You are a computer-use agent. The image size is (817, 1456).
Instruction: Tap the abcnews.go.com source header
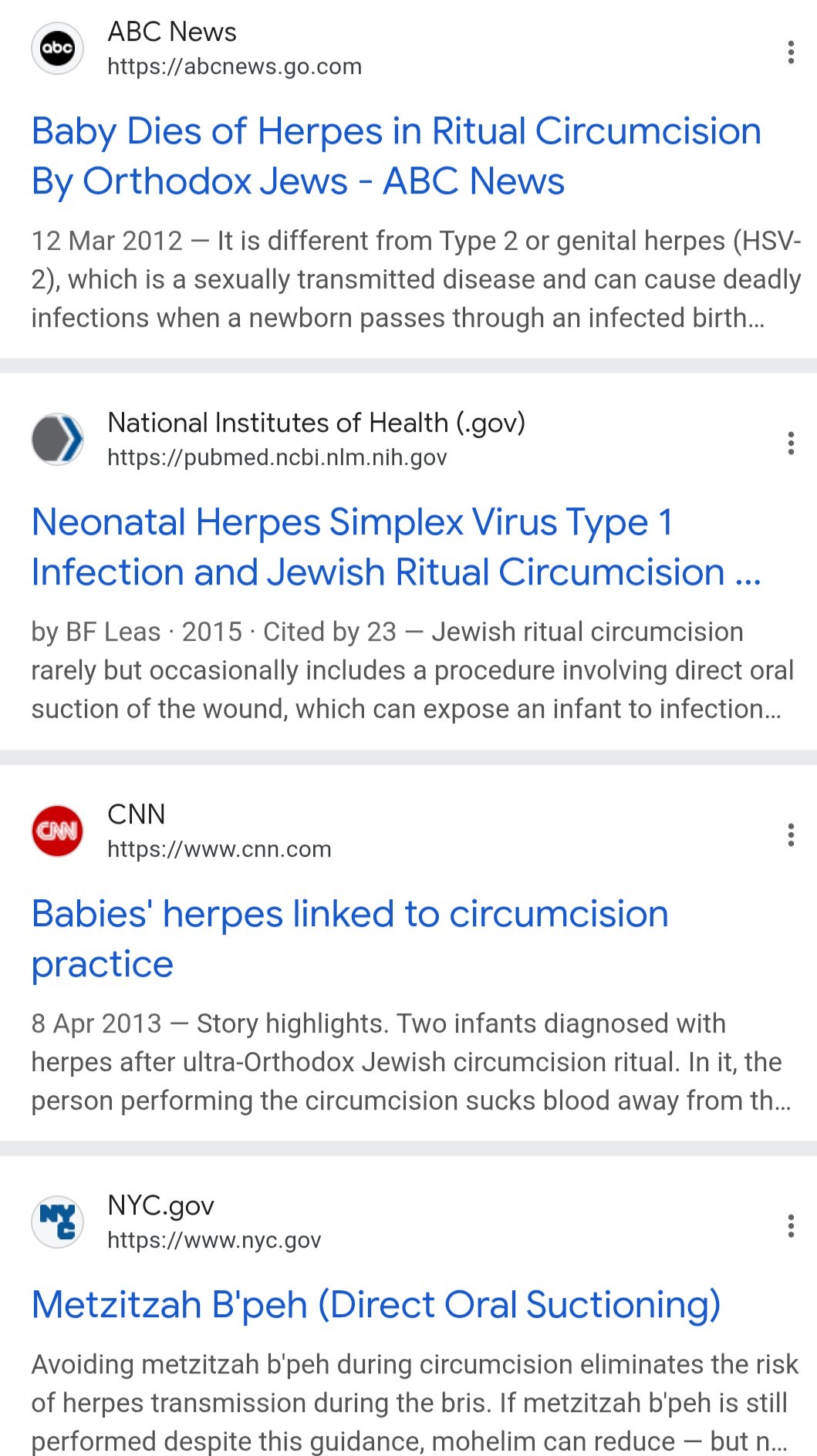(x=197, y=49)
